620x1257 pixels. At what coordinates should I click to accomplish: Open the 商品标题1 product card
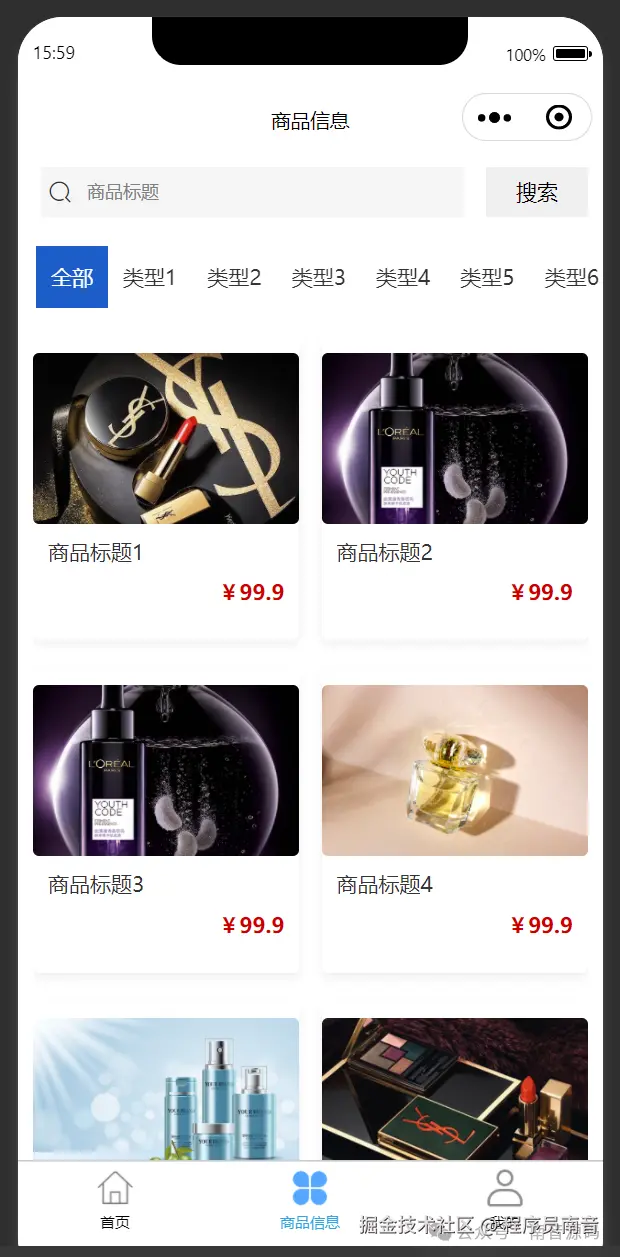166,495
